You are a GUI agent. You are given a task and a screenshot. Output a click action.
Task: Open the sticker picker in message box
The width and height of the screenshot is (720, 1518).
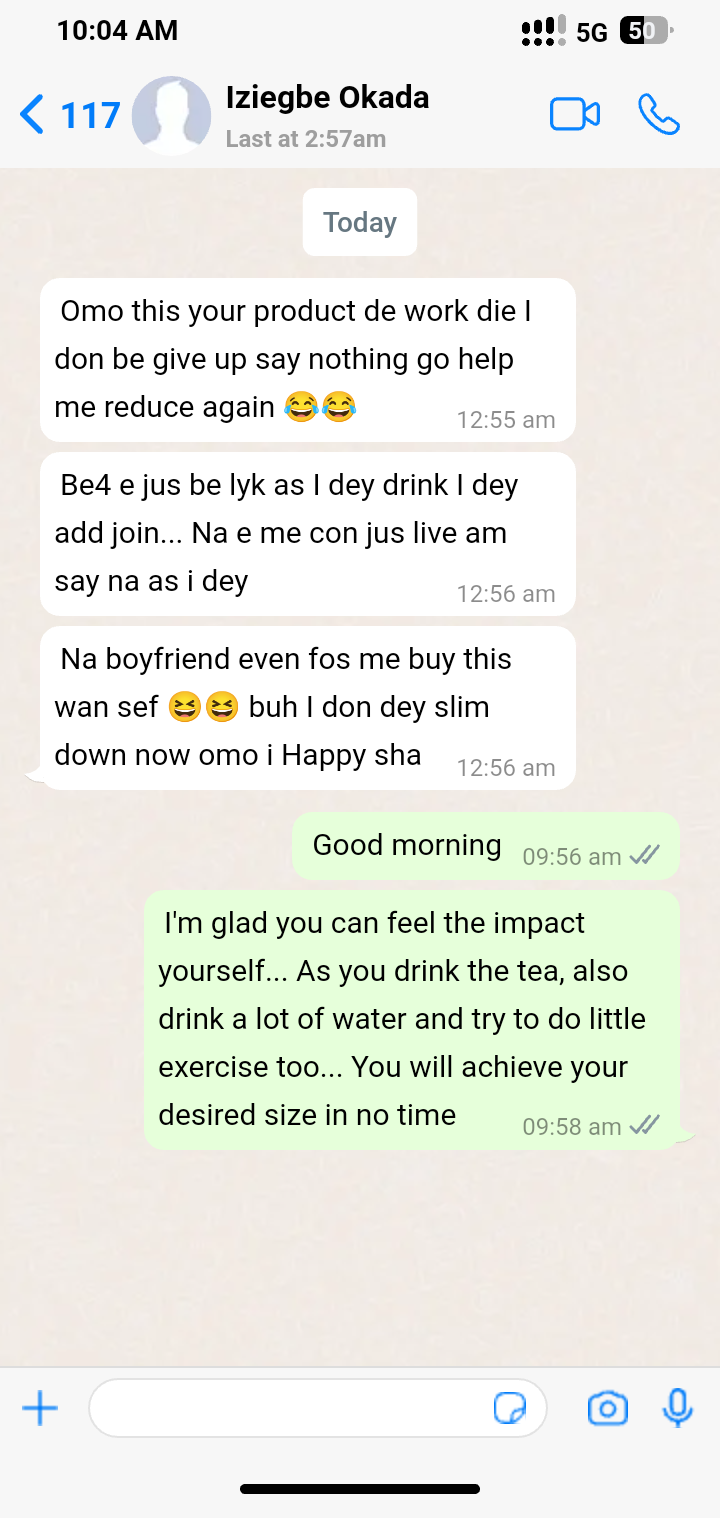tap(510, 1409)
